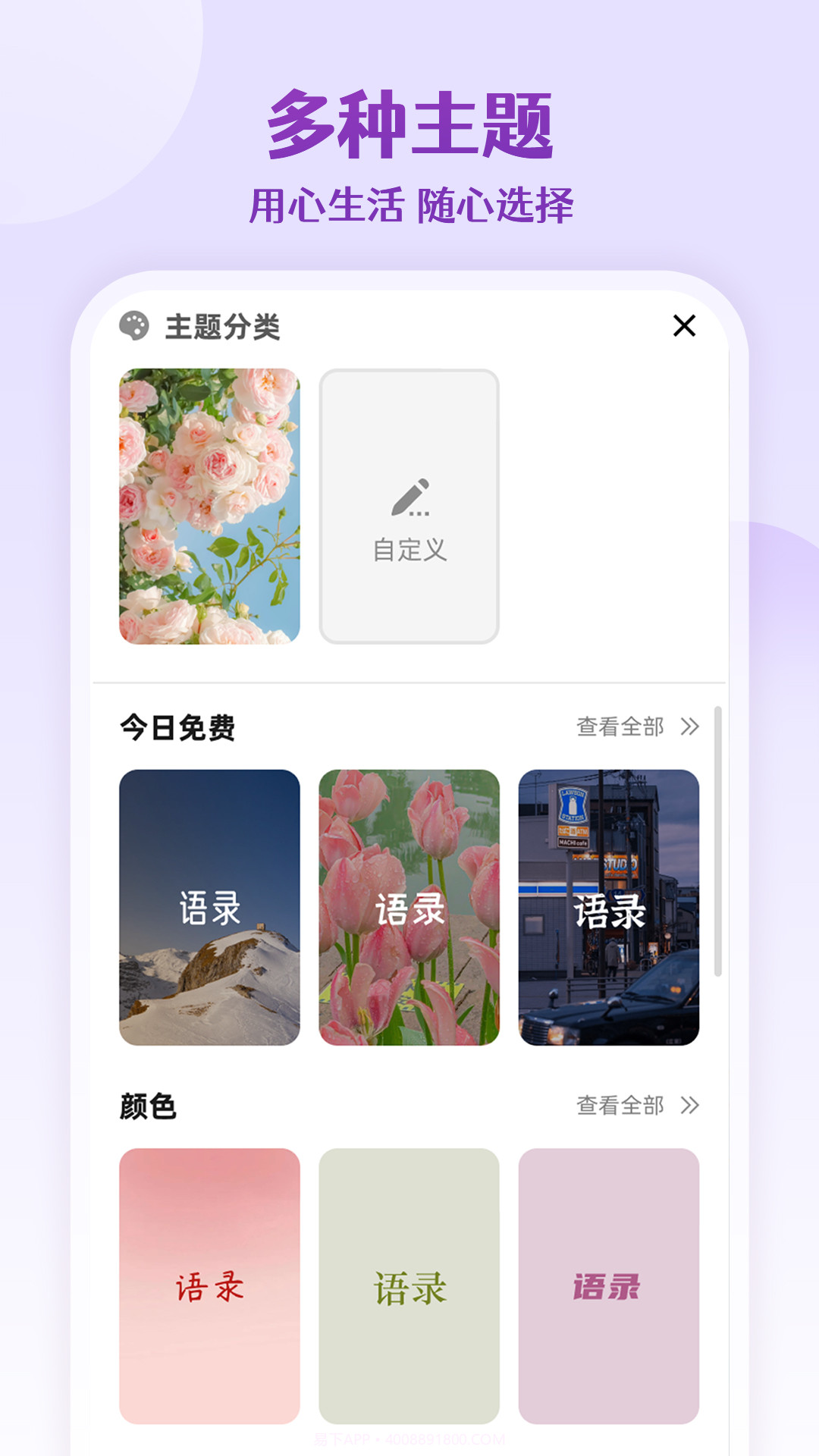The image size is (819, 1456).
Task: Click 查看全部 next to 今日免费
Action: 619,726
